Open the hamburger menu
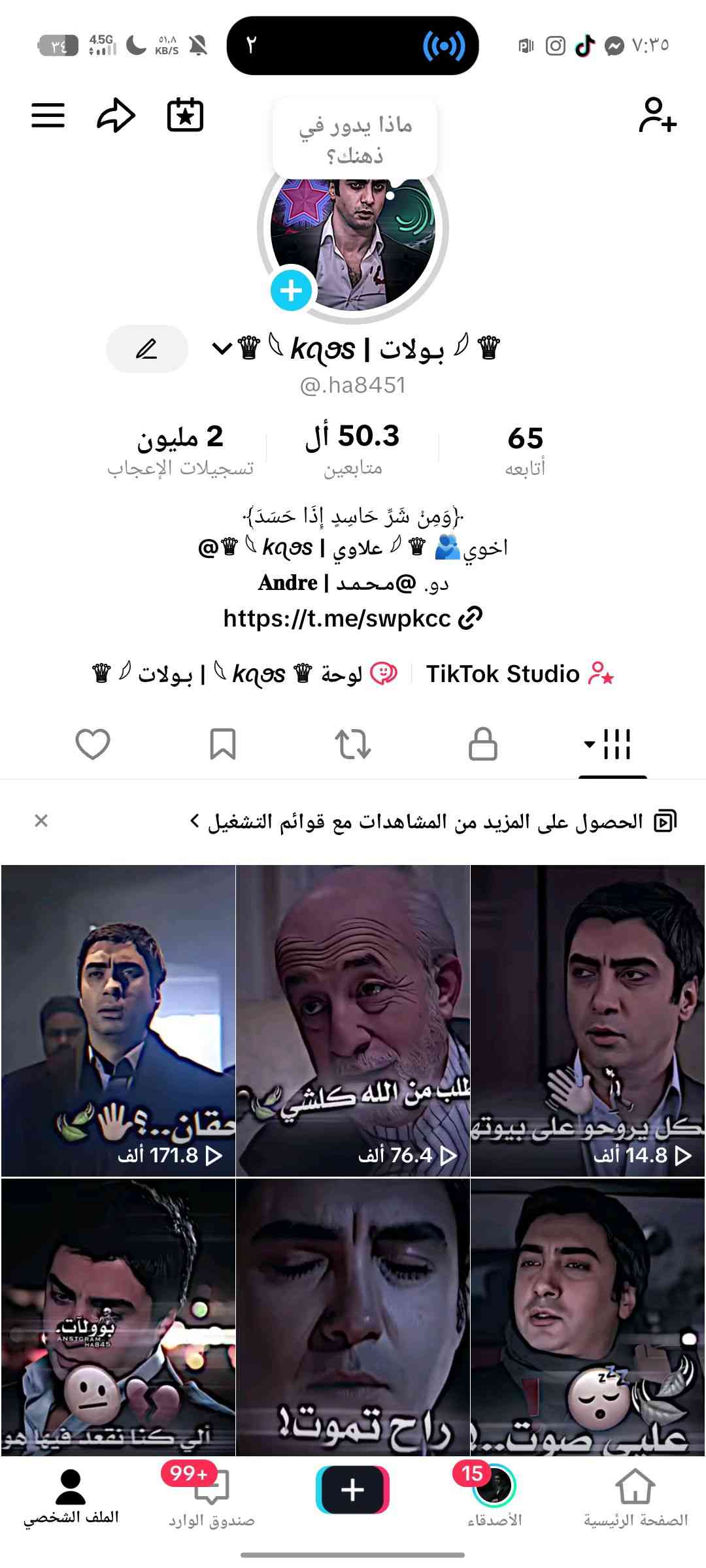The width and height of the screenshot is (706, 1568). pyautogui.click(x=48, y=116)
